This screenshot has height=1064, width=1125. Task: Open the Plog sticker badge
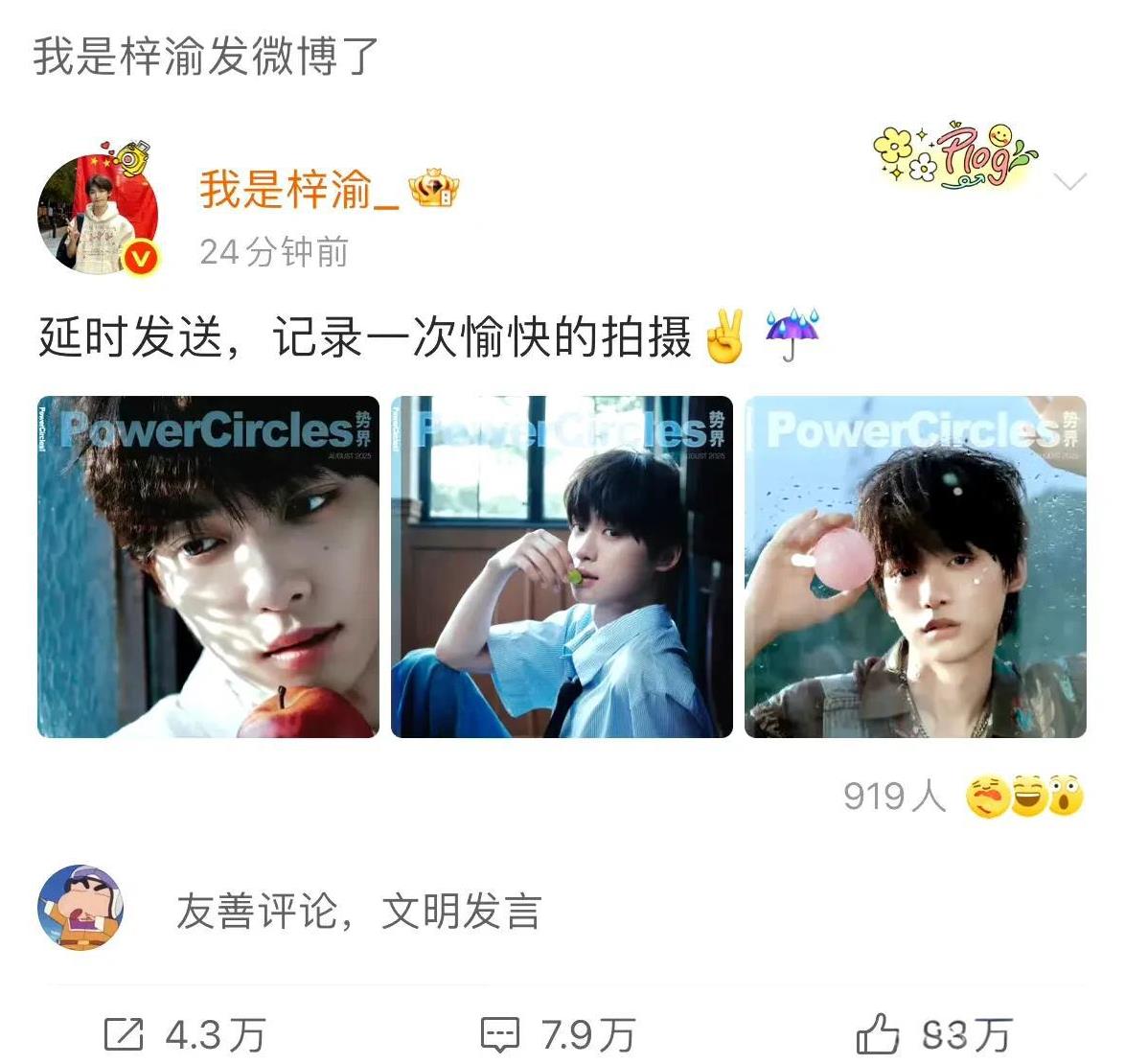tap(954, 157)
